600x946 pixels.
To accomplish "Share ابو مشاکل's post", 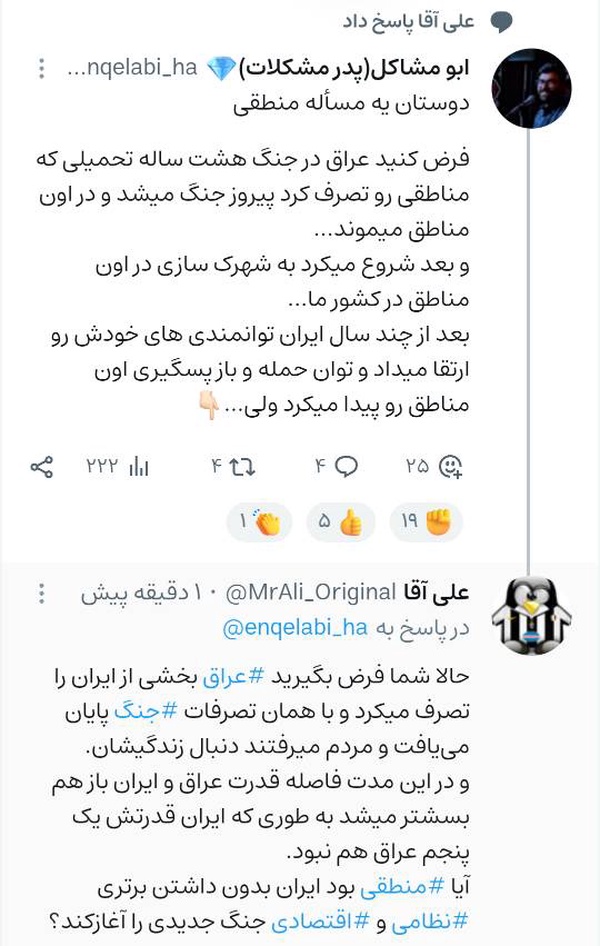I will tap(42, 466).
